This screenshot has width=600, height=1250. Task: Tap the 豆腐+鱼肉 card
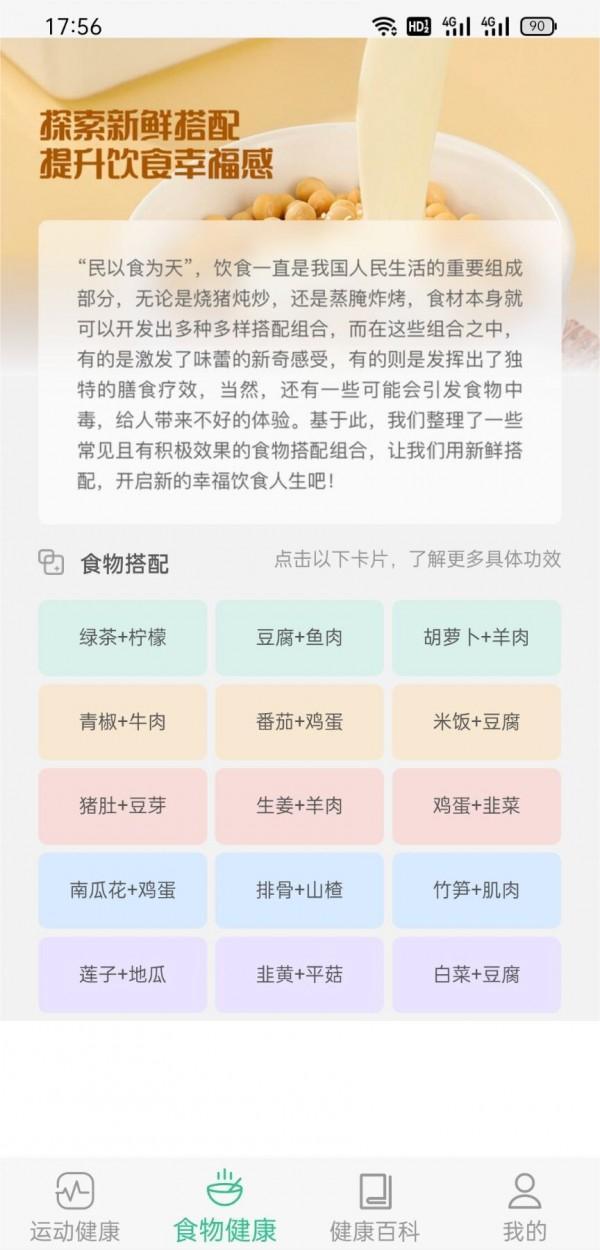point(299,637)
